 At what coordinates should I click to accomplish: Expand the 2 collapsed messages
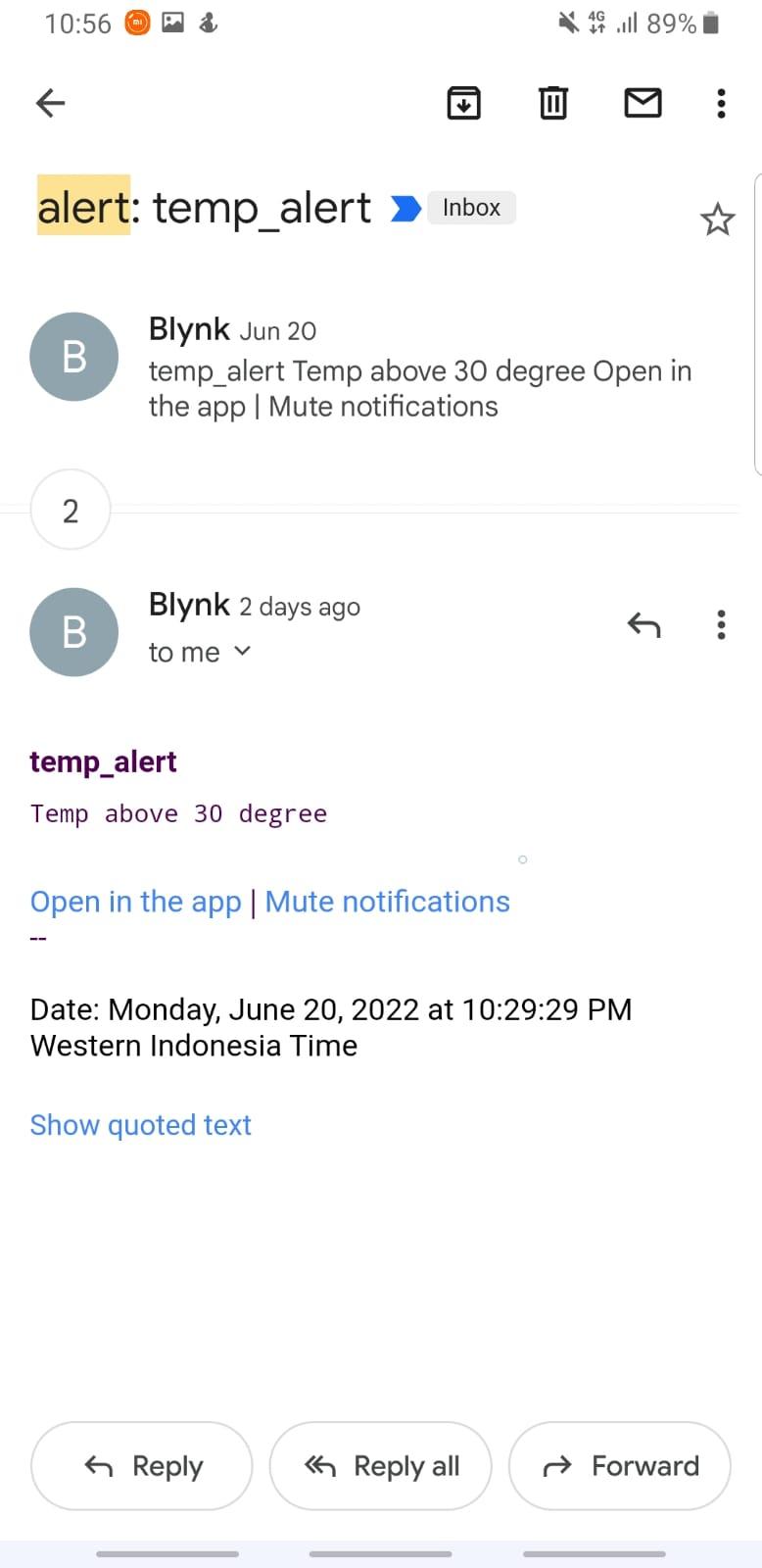(70, 510)
